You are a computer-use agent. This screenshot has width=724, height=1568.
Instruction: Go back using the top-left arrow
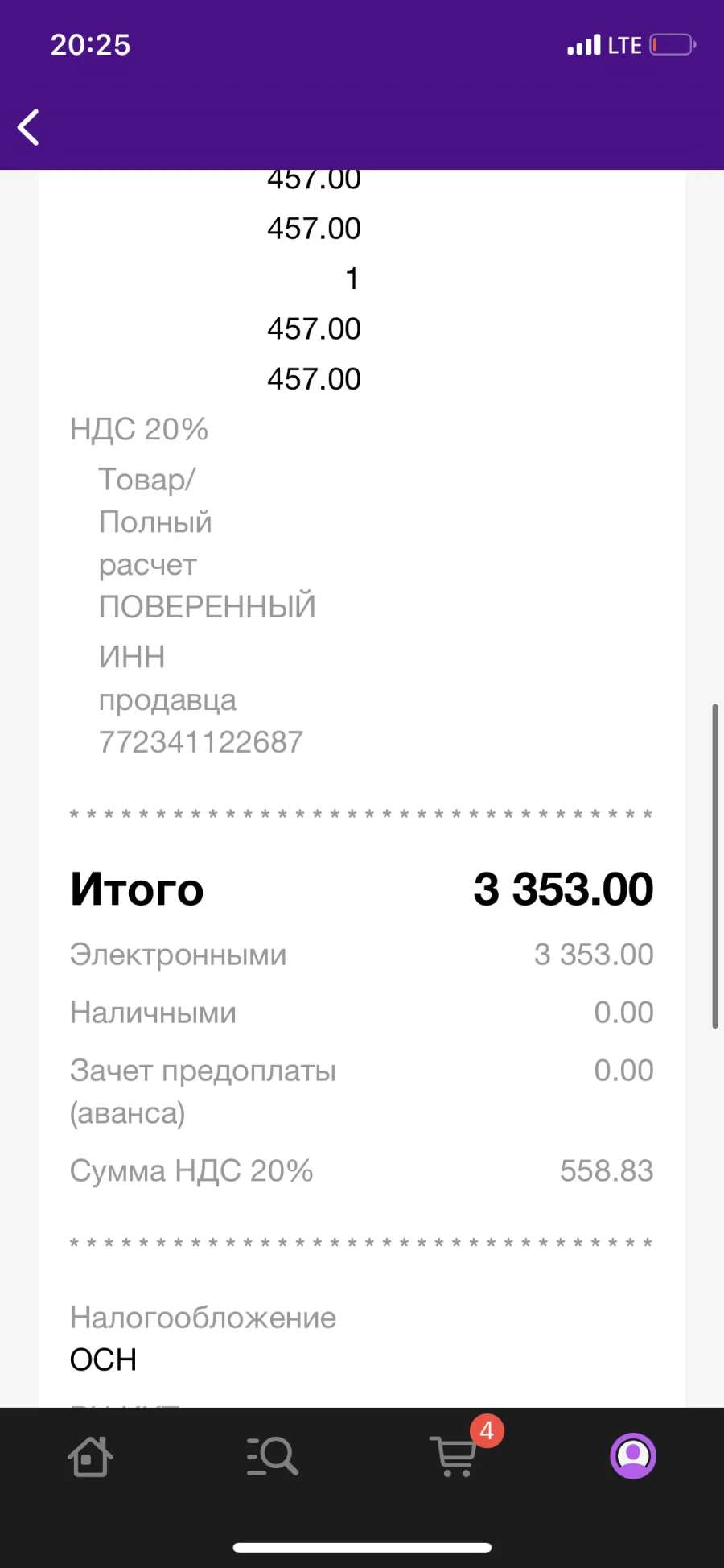click(29, 127)
